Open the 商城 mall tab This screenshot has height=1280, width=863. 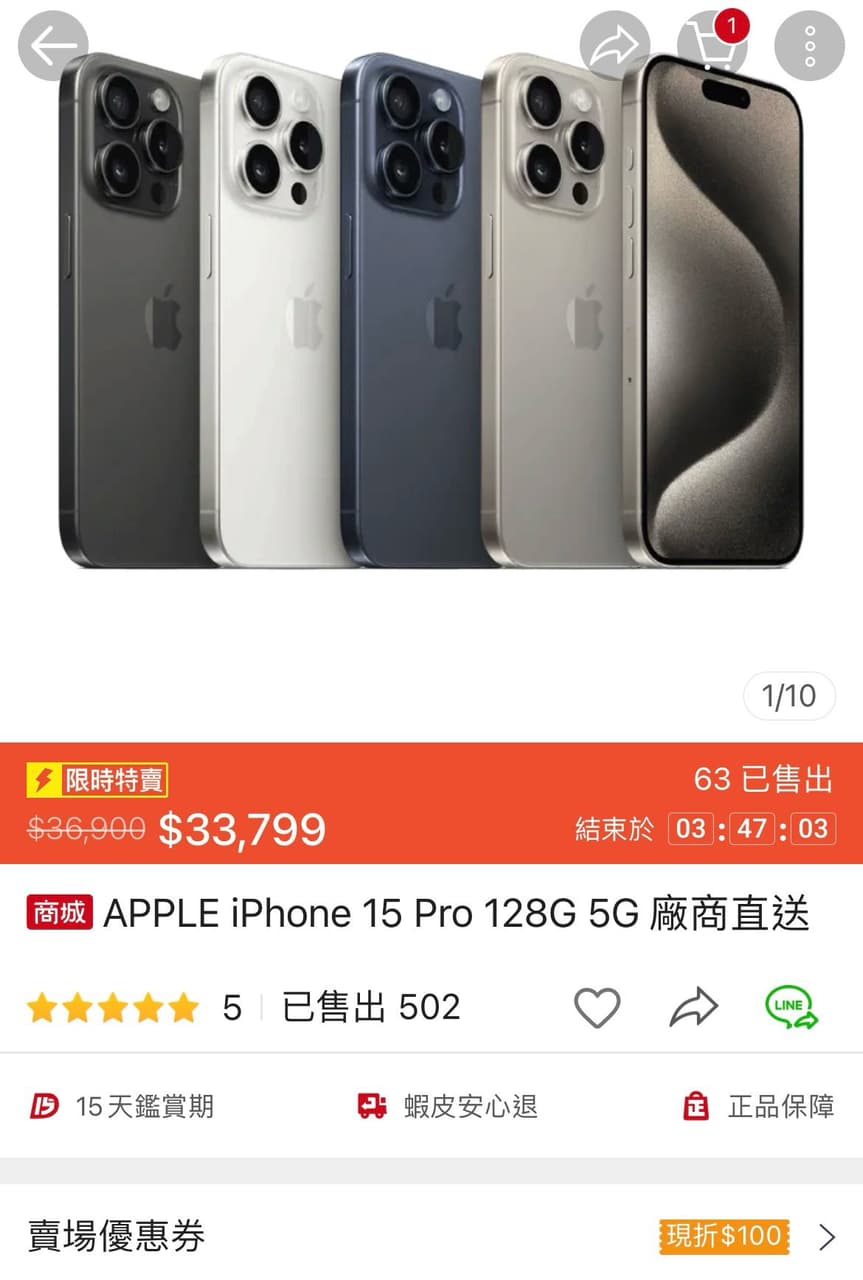pyautogui.click(x=57, y=912)
